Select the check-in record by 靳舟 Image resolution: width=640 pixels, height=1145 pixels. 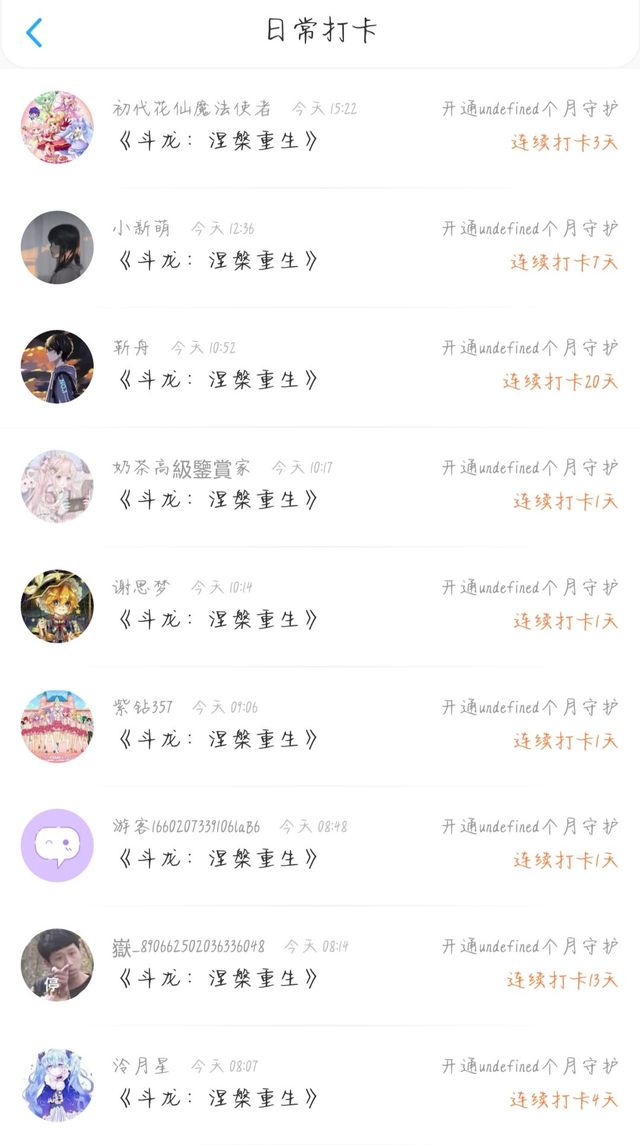pos(320,367)
